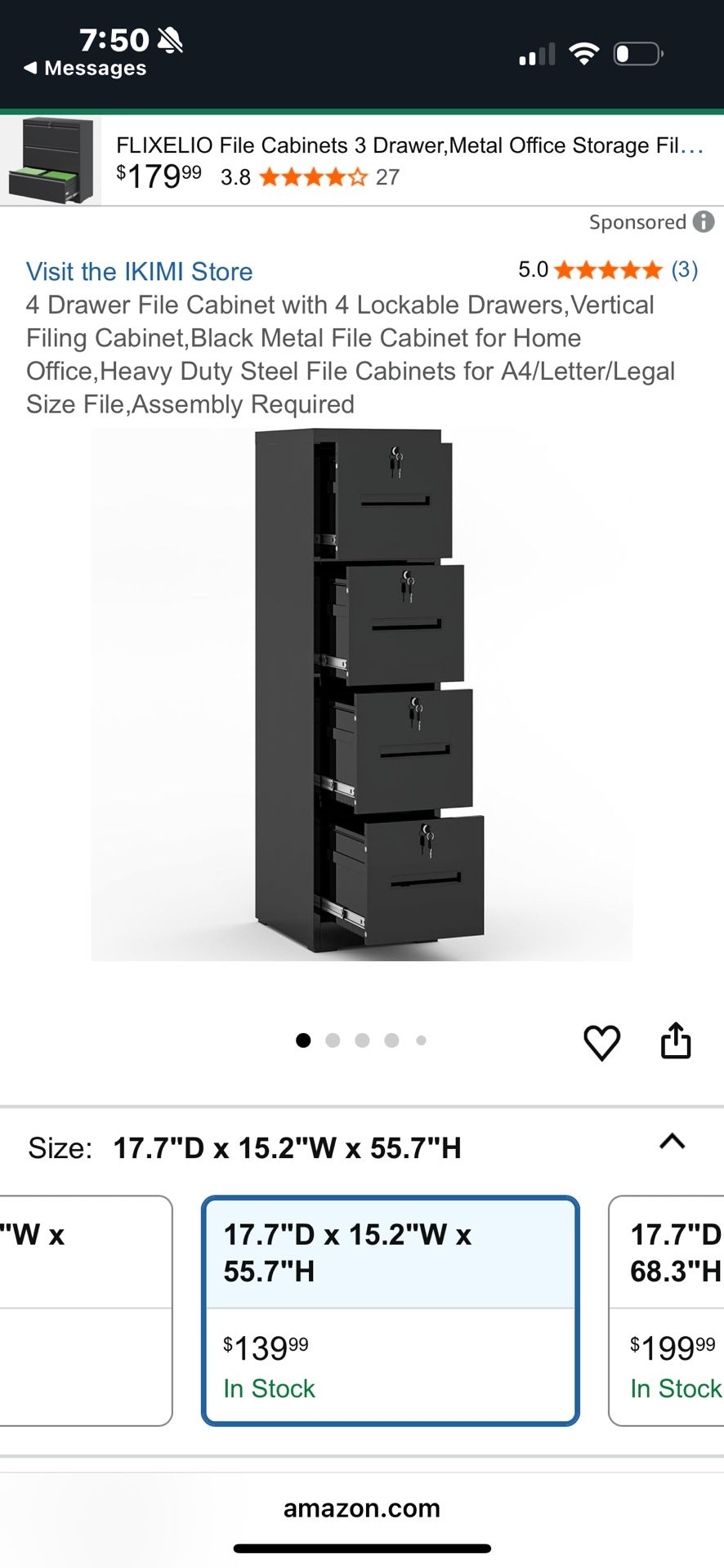The height and width of the screenshot is (1568, 724).
Task: Tap the amazon.com label at the bottom
Action: click(362, 1508)
